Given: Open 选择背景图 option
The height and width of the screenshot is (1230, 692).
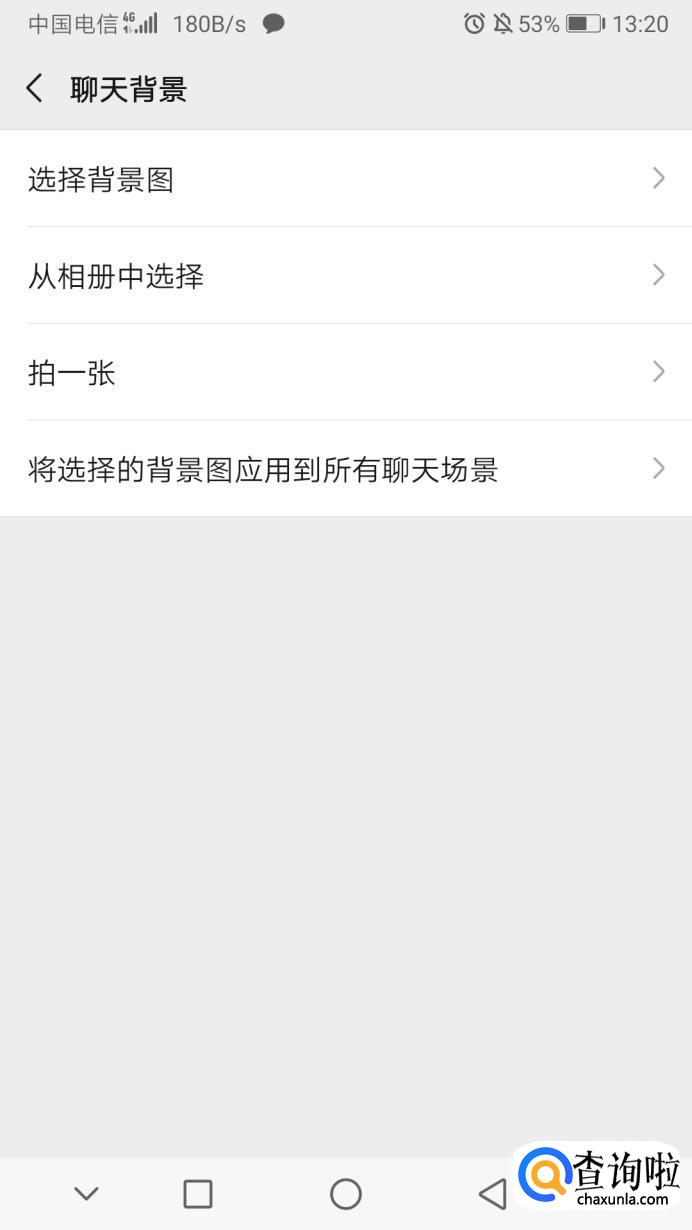Looking at the screenshot, I should click(x=346, y=178).
